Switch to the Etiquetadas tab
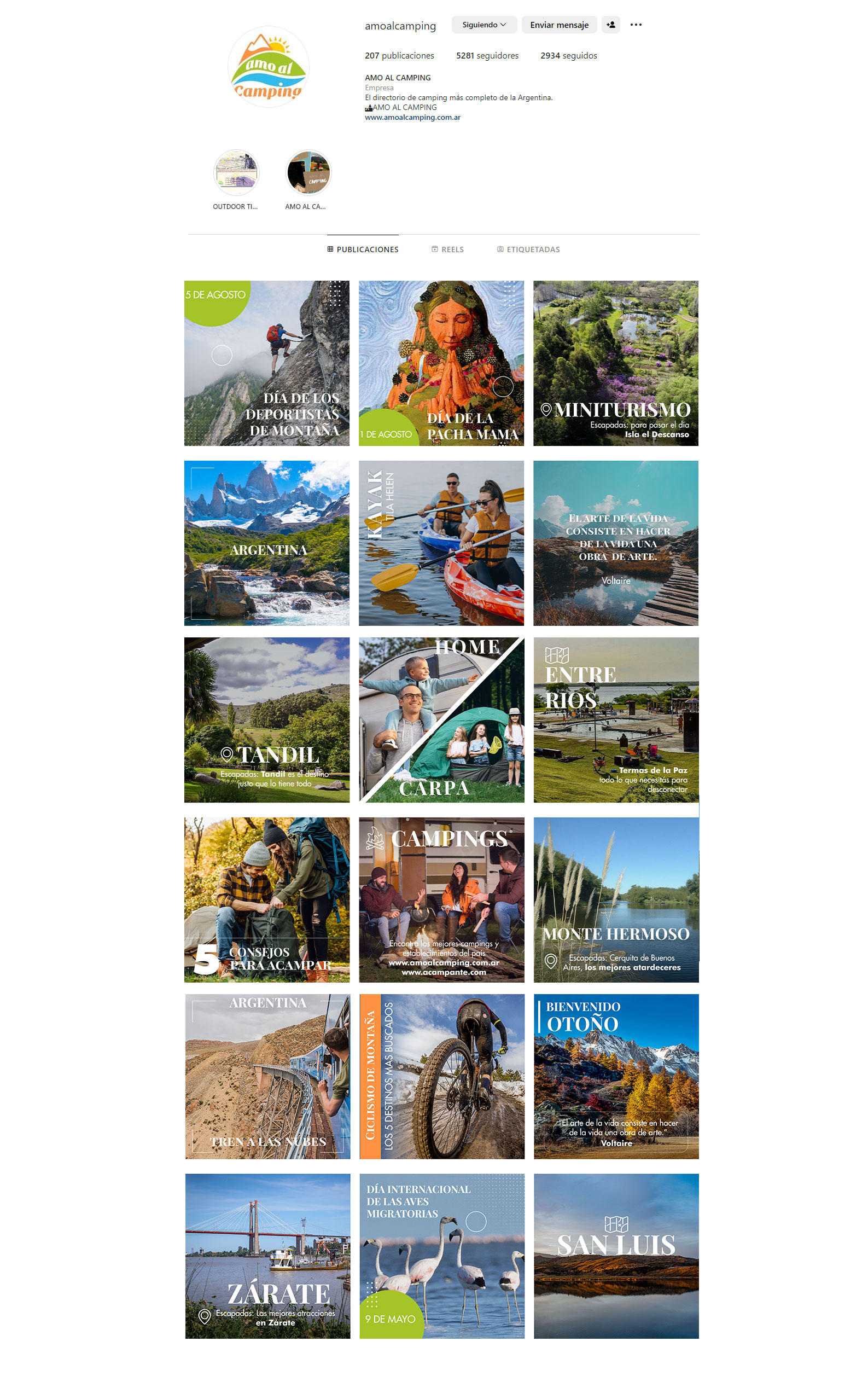The width and height of the screenshot is (868, 1382). [528, 249]
